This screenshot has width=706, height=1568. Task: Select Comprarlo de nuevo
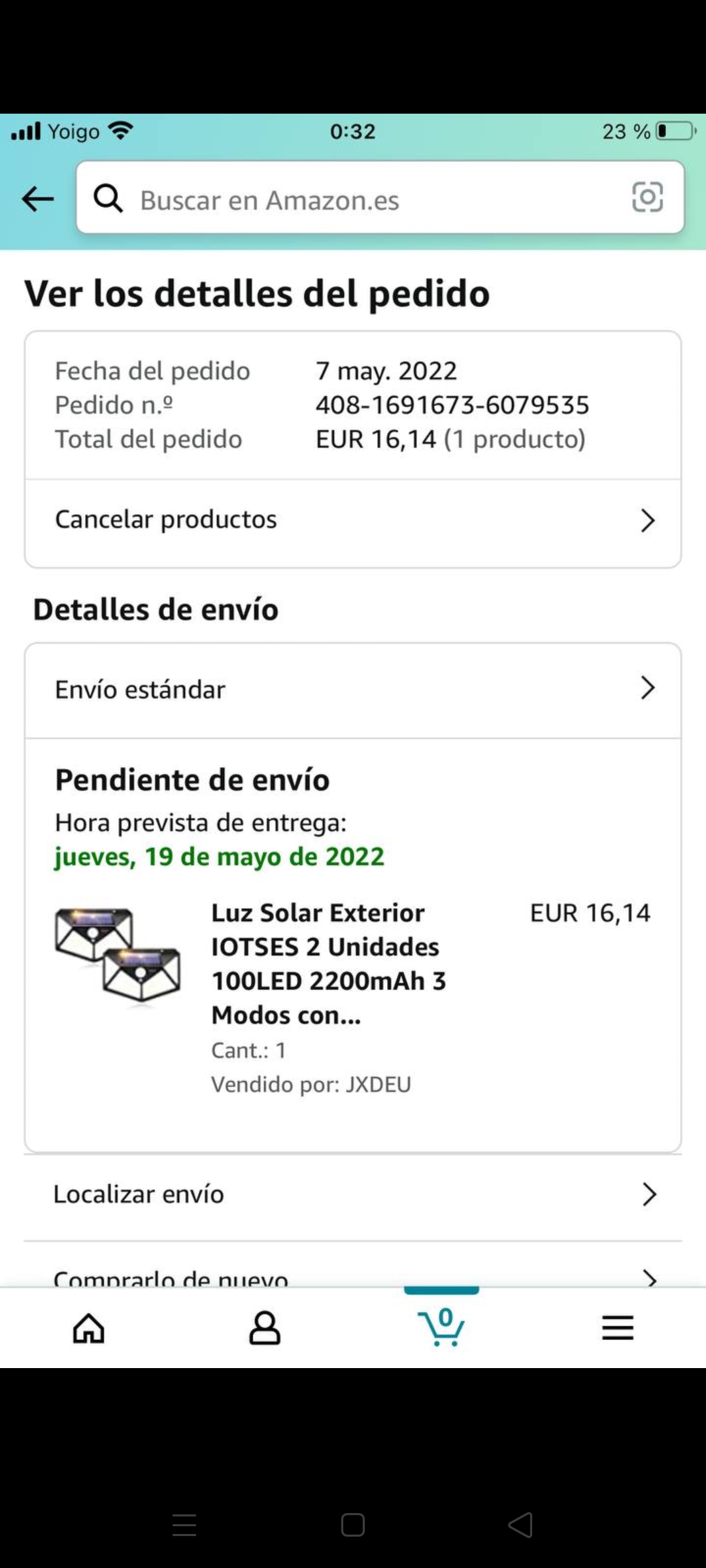click(x=353, y=1275)
